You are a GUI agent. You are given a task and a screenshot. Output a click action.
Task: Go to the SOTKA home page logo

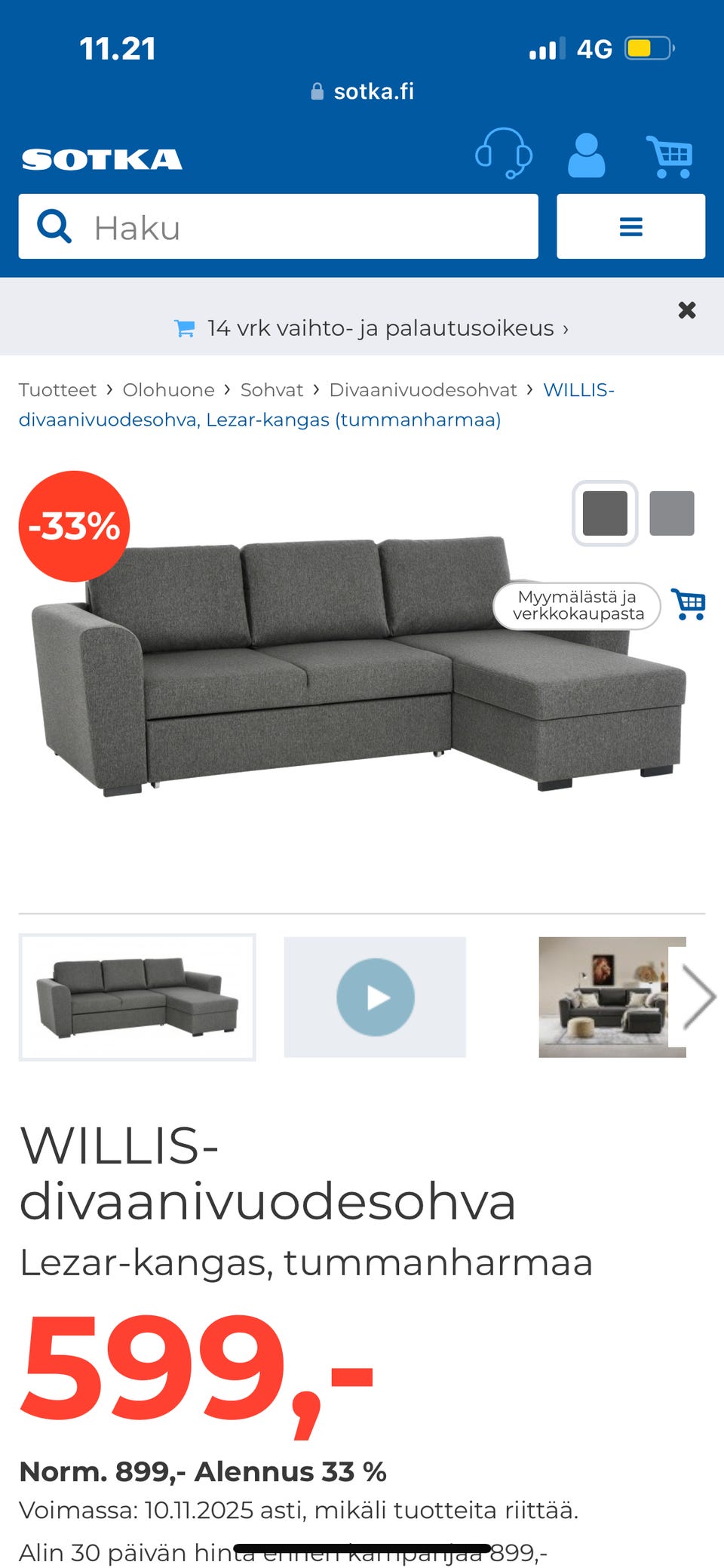point(102,159)
